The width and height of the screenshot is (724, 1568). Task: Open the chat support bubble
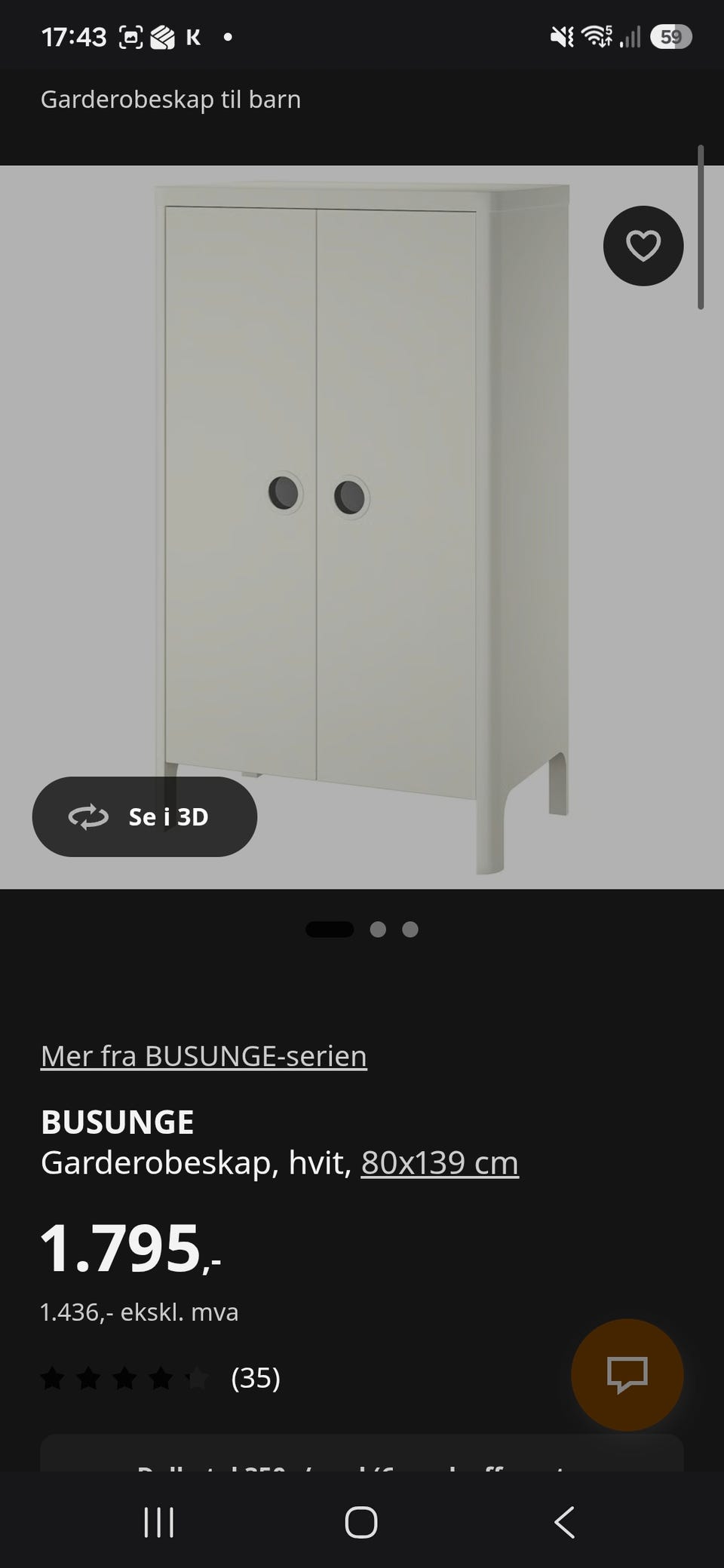(x=627, y=1374)
